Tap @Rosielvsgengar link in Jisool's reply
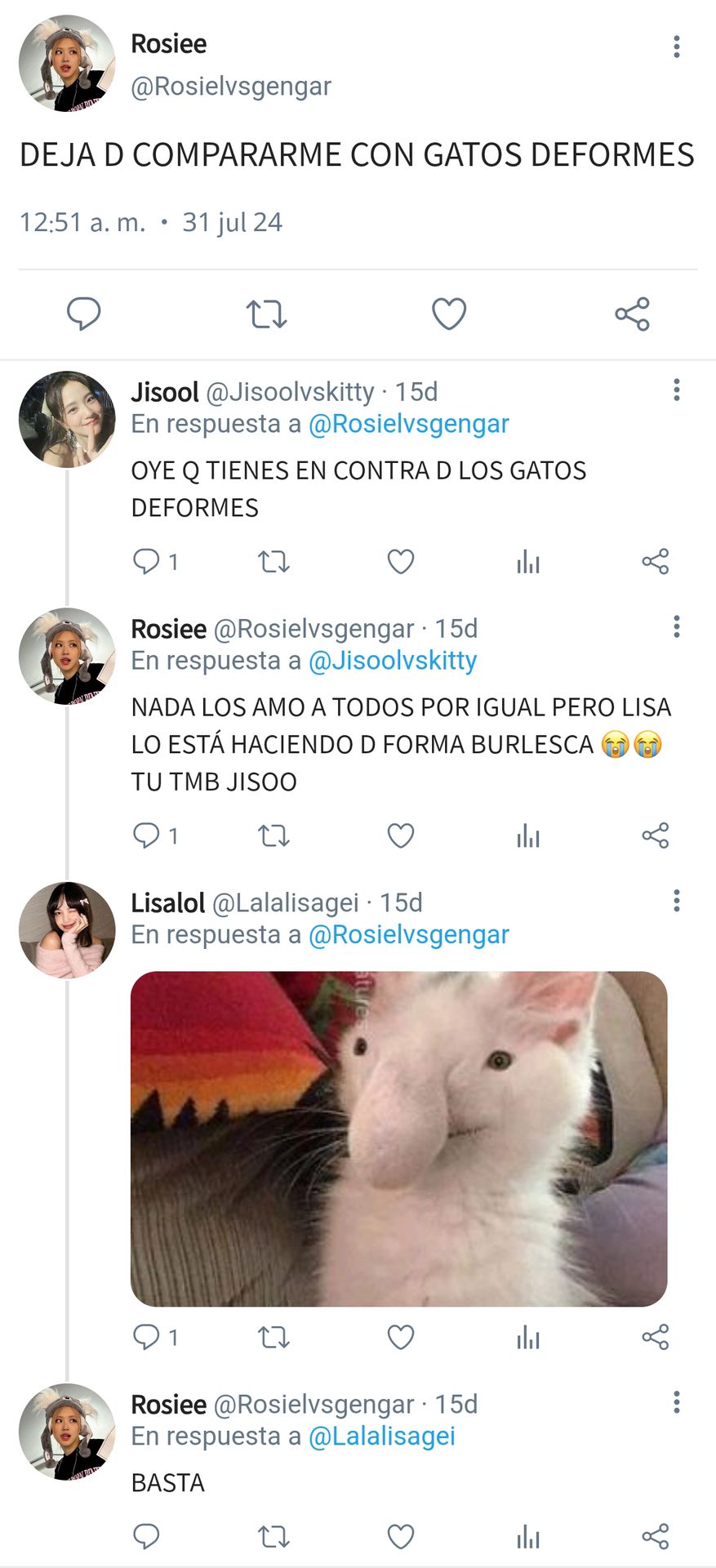This screenshot has width=716, height=1568. click(408, 424)
